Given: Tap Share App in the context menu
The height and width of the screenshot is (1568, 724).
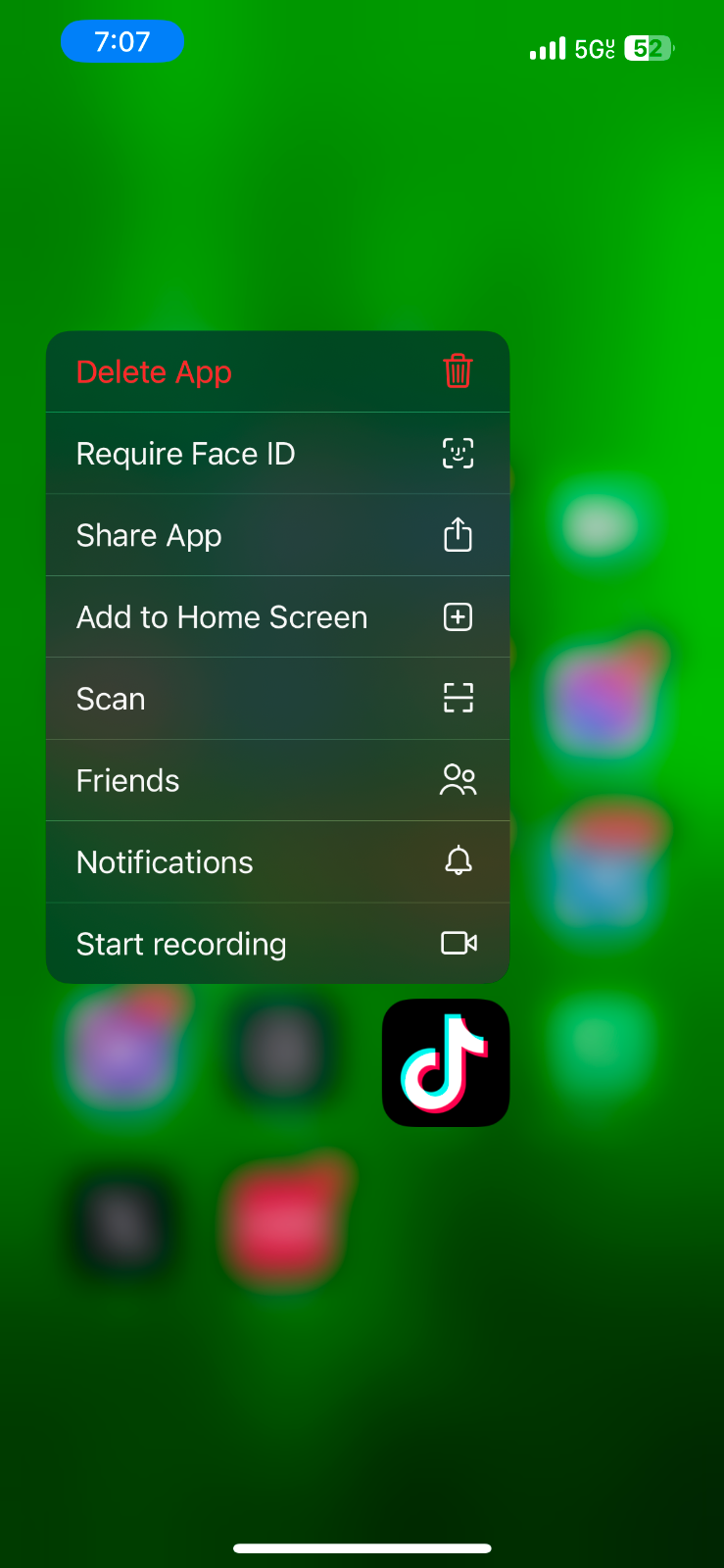Looking at the screenshot, I should click(277, 535).
